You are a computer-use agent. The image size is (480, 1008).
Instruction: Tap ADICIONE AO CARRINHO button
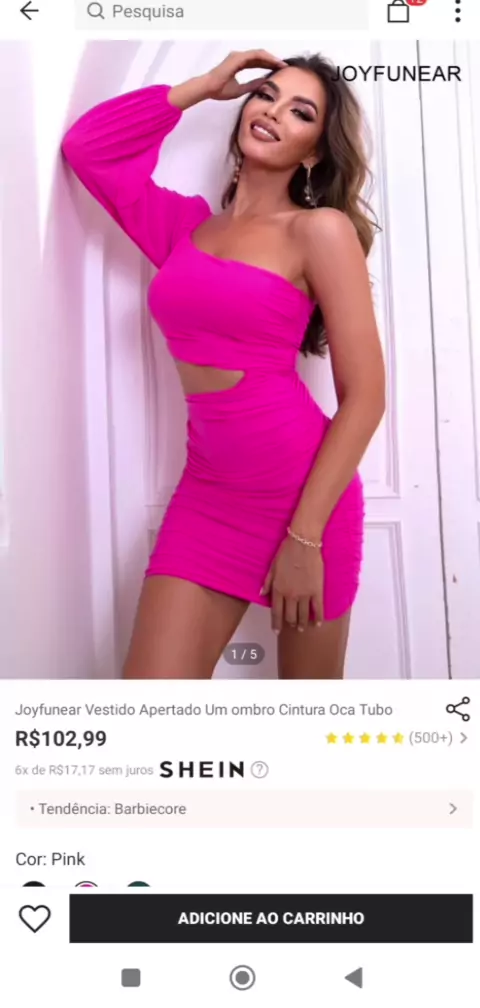(x=271, y=918)
